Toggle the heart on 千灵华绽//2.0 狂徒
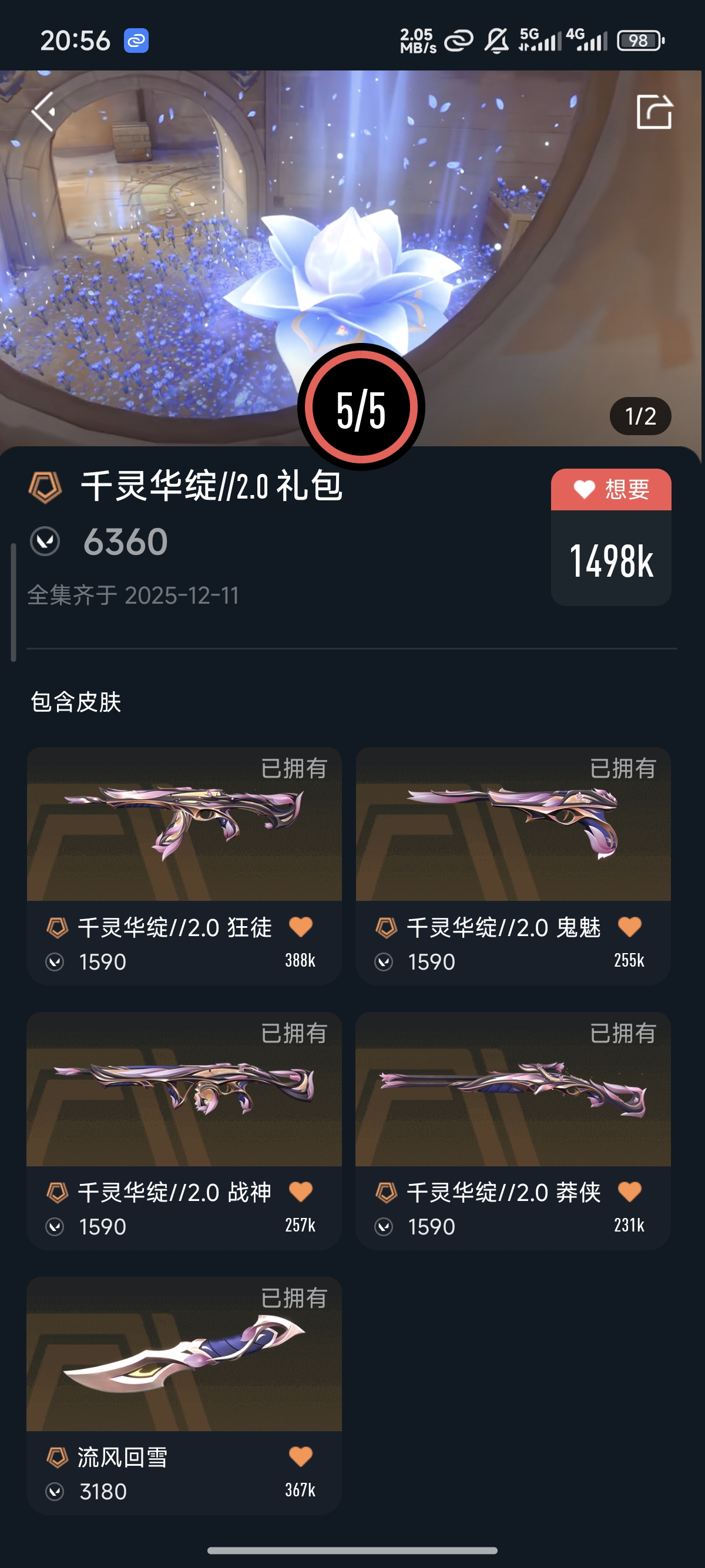Viewport: 705px width, 1568px height. 301,927
